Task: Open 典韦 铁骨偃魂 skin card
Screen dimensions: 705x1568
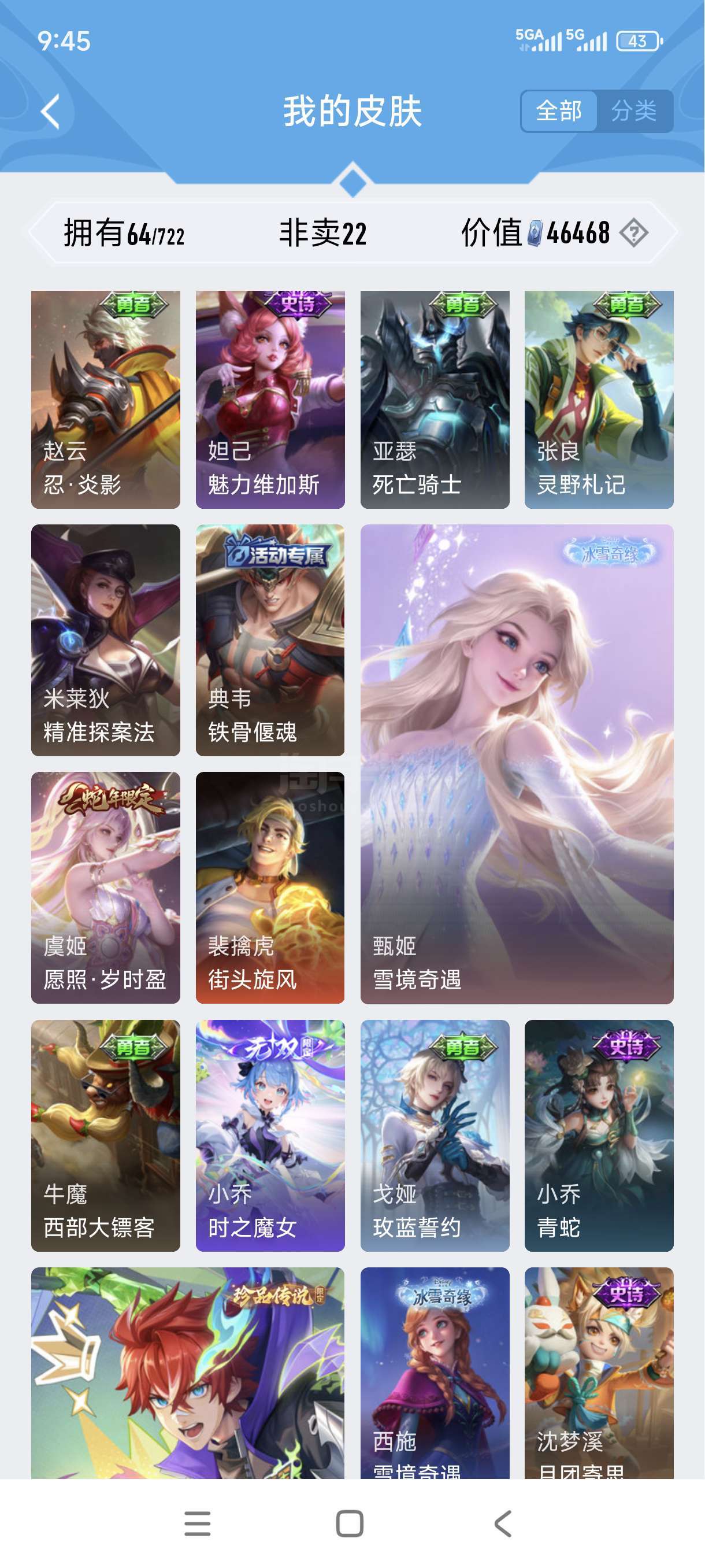Action: (x=270, y=639)
